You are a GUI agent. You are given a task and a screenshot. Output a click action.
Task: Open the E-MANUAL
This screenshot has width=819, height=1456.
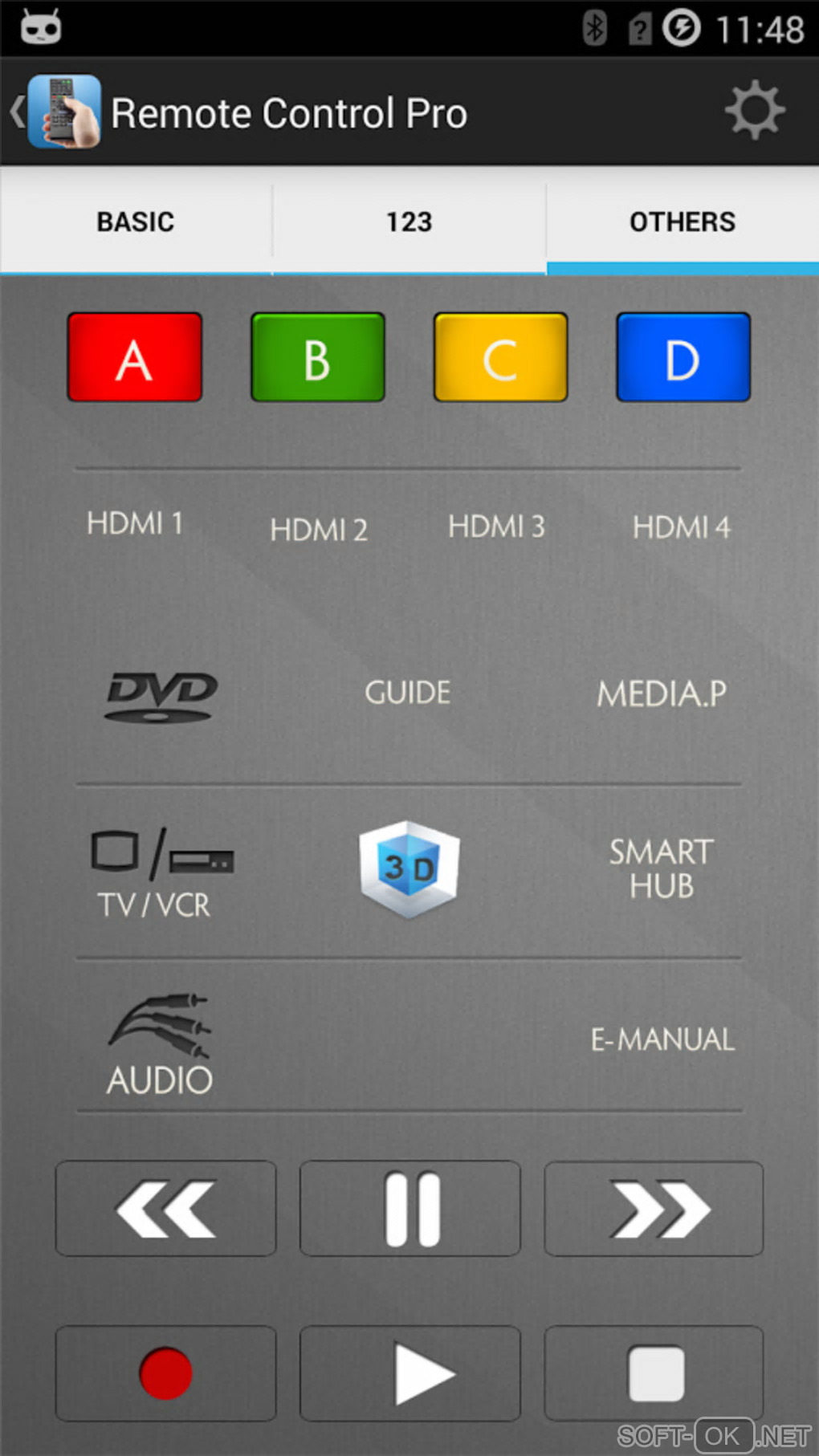click(x=662, y=1039)
